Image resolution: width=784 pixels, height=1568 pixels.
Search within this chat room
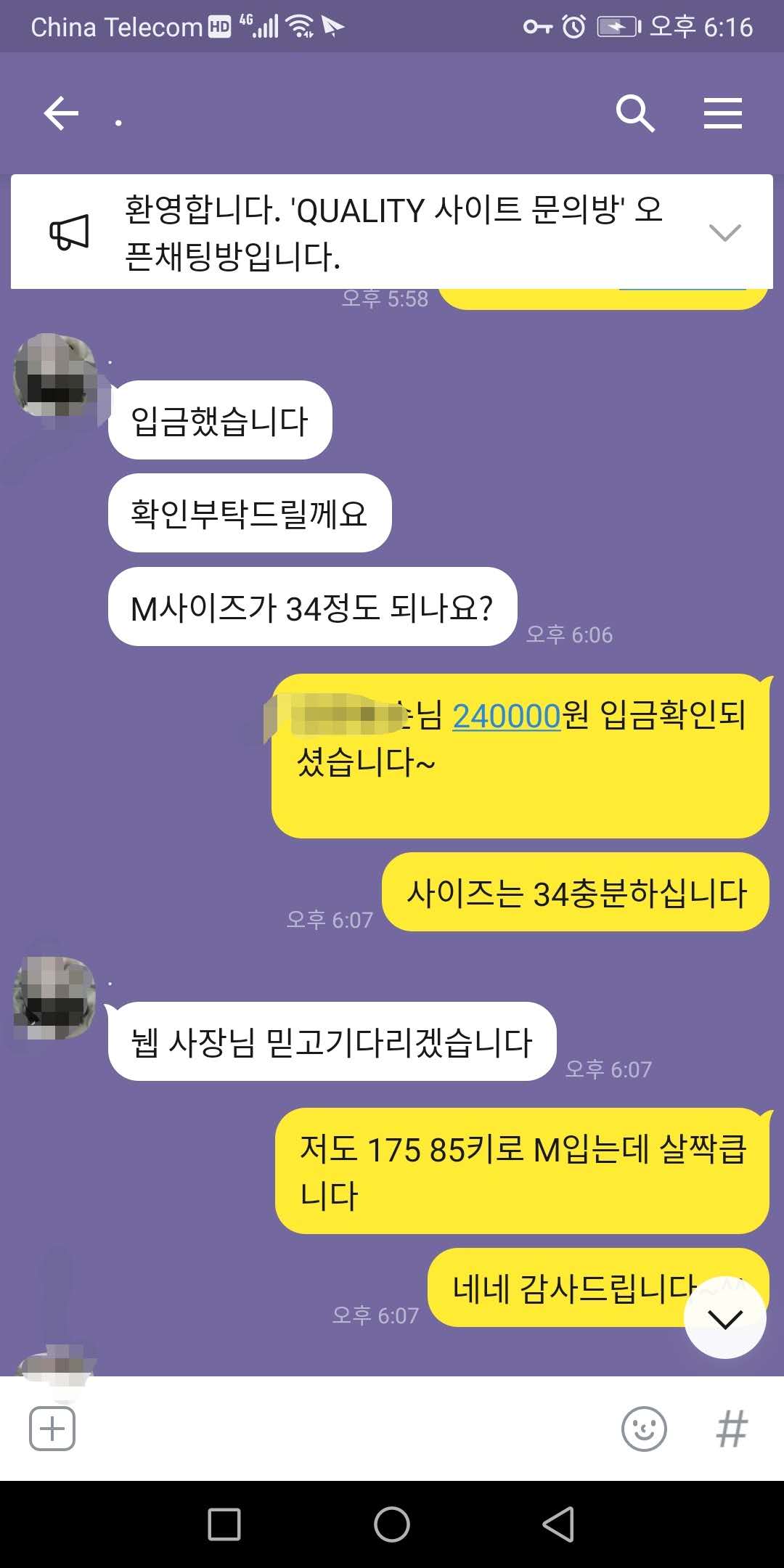[x=635, y=114]
